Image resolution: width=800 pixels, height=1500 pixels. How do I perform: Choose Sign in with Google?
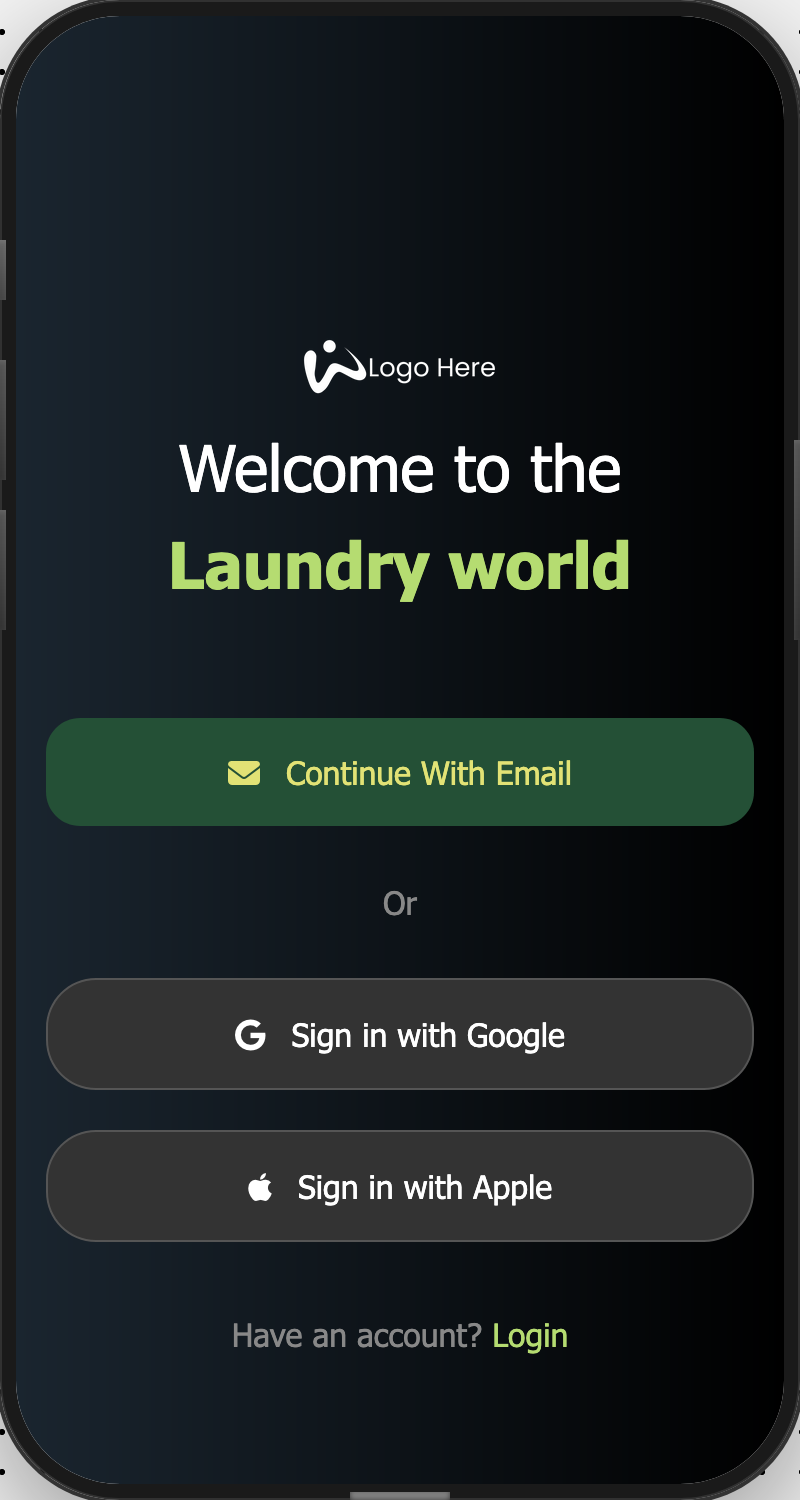pos(400,1034)
